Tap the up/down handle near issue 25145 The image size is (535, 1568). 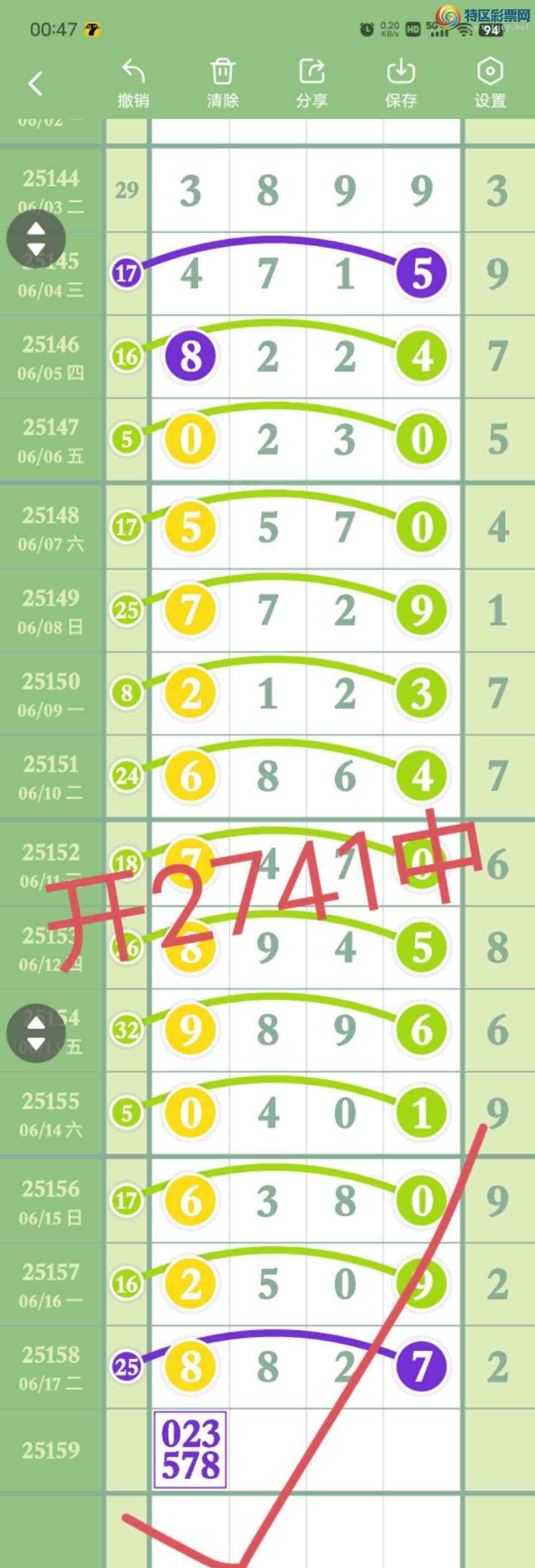(36, 239)
